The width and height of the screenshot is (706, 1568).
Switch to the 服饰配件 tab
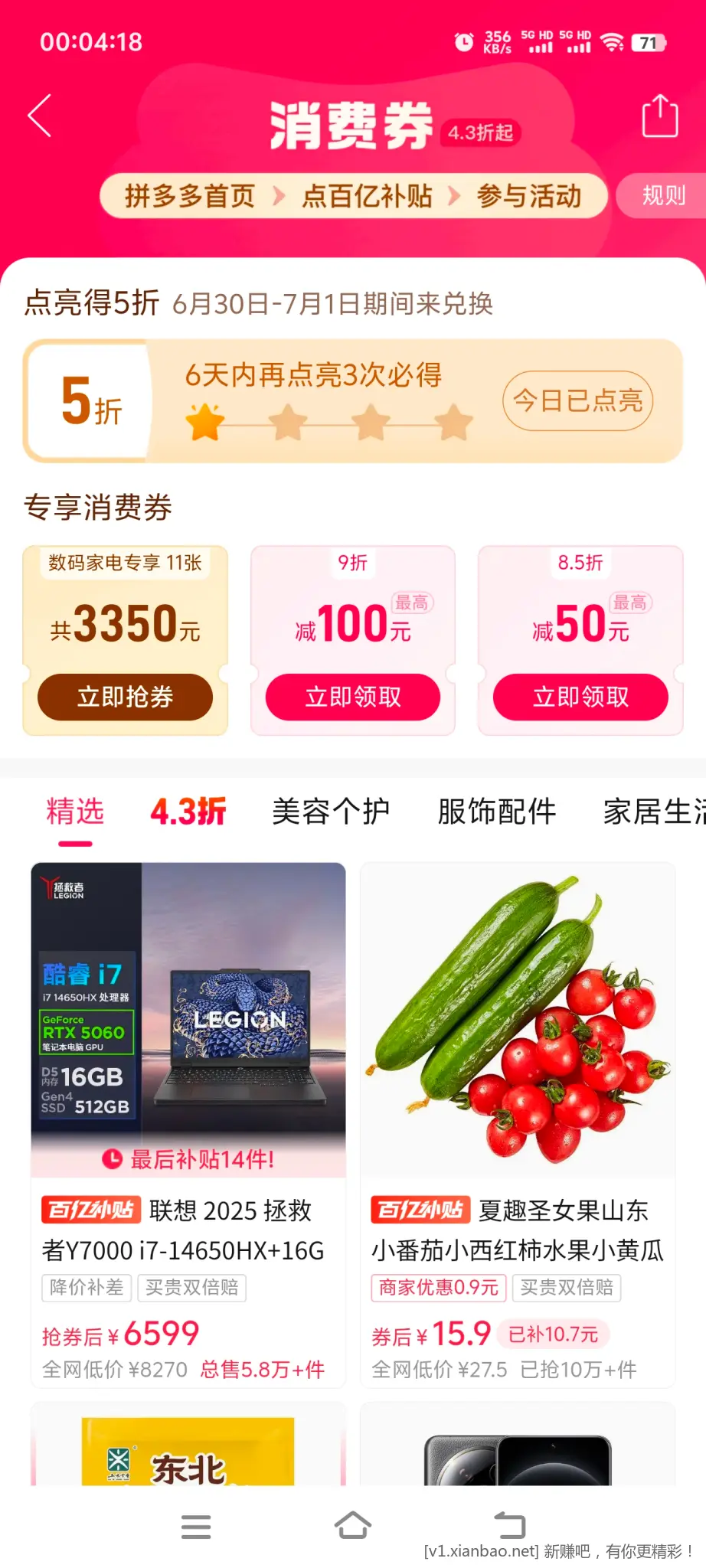(x=496, y=812)
